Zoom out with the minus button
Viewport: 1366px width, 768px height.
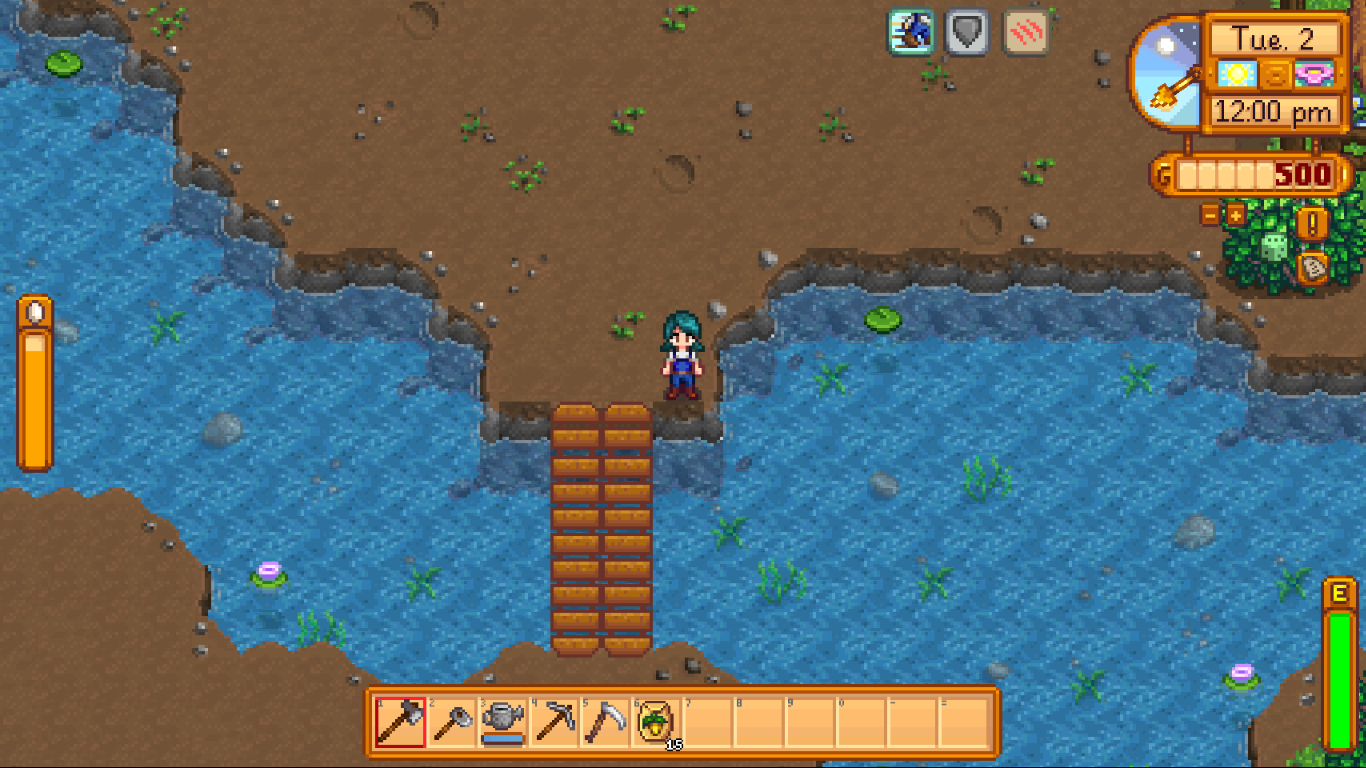(1210, 214)
